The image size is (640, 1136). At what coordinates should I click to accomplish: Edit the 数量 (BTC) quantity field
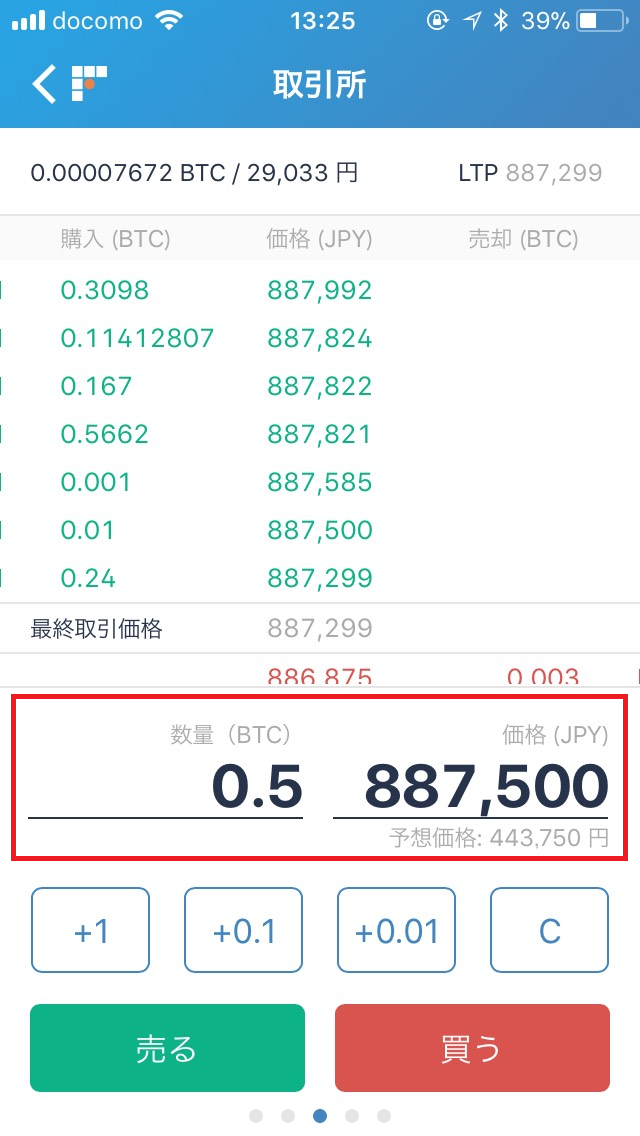(166, 786)
